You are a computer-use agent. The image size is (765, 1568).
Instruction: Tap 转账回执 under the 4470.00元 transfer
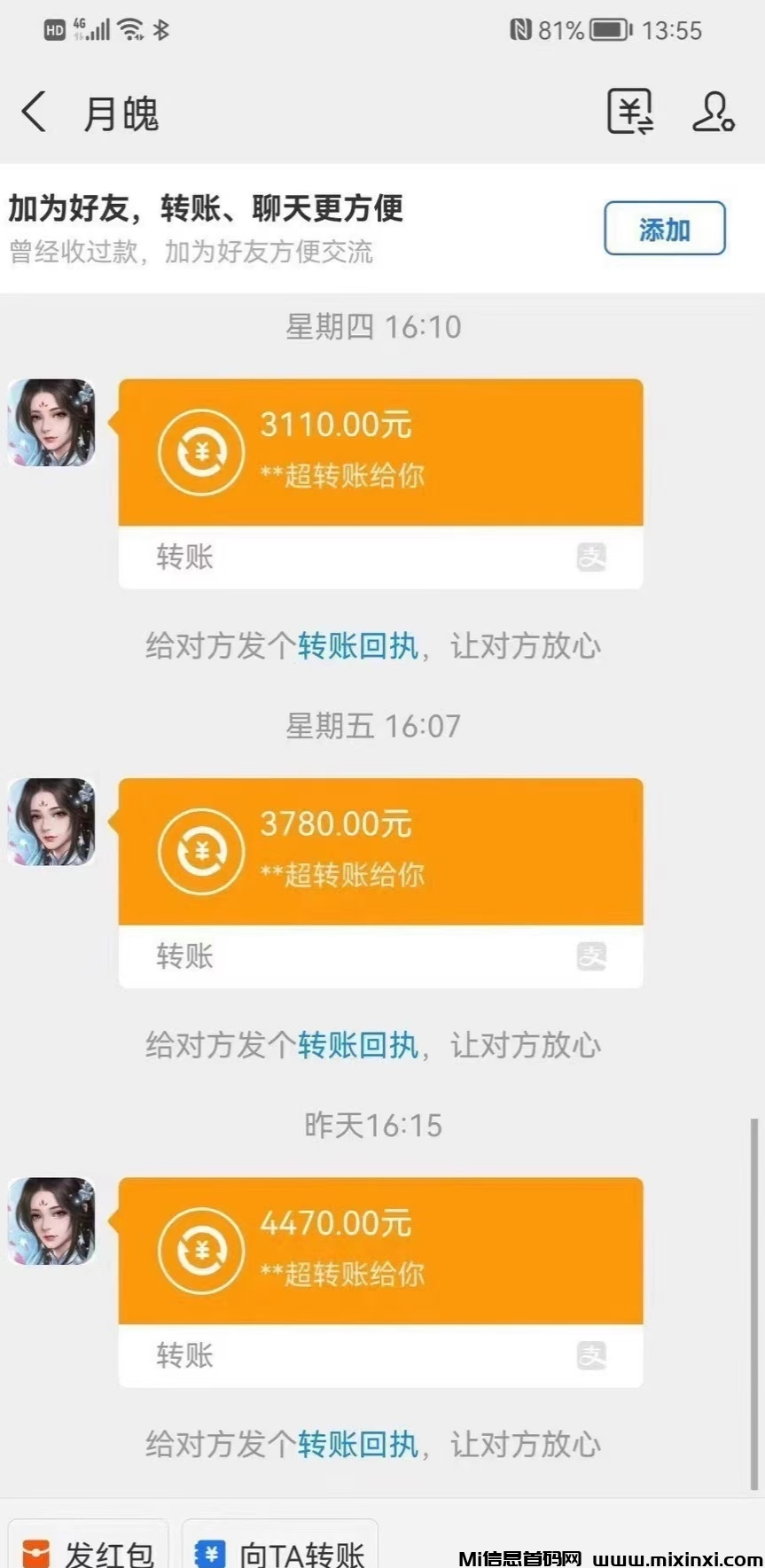point(358,1445)
